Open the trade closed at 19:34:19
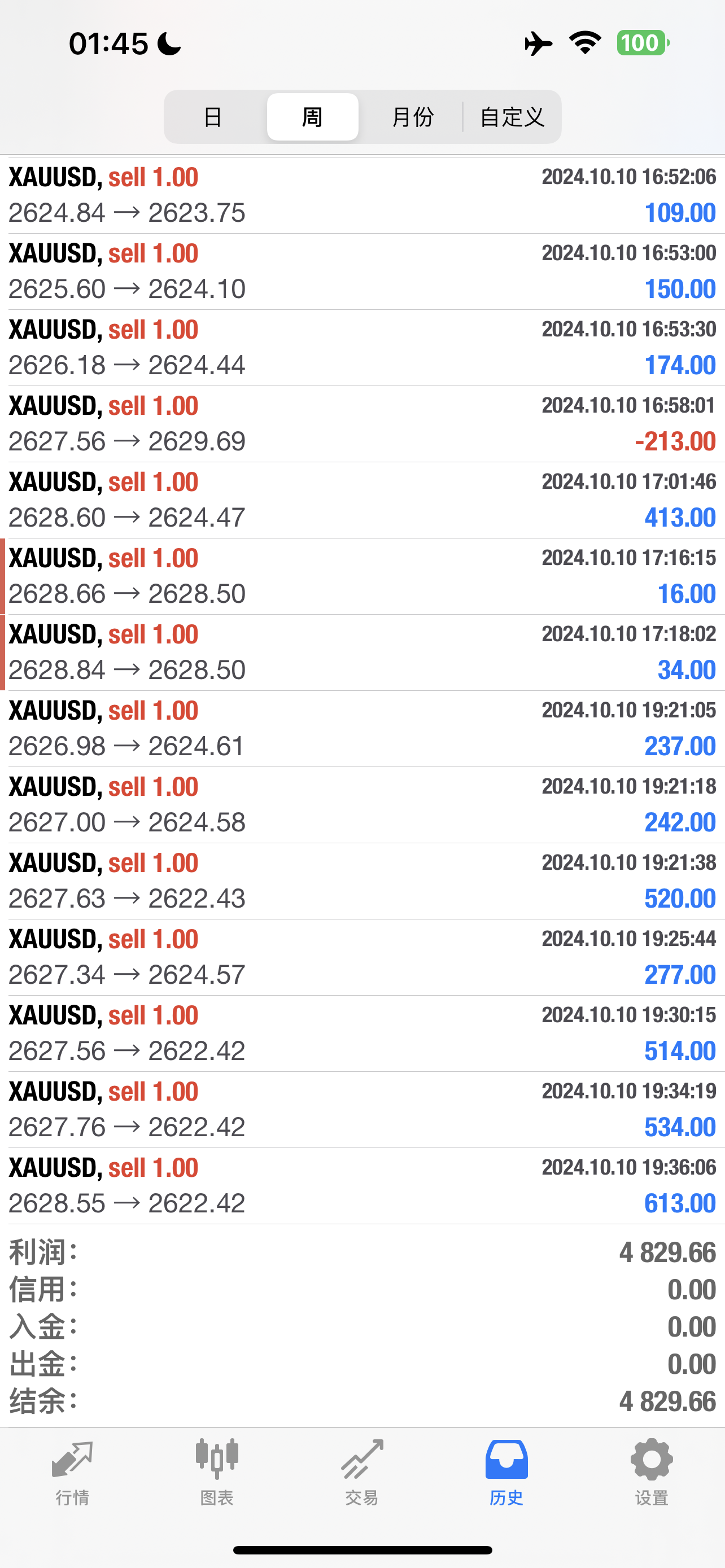This screenshot has width=725, height=1568. tap(362, 1110)
